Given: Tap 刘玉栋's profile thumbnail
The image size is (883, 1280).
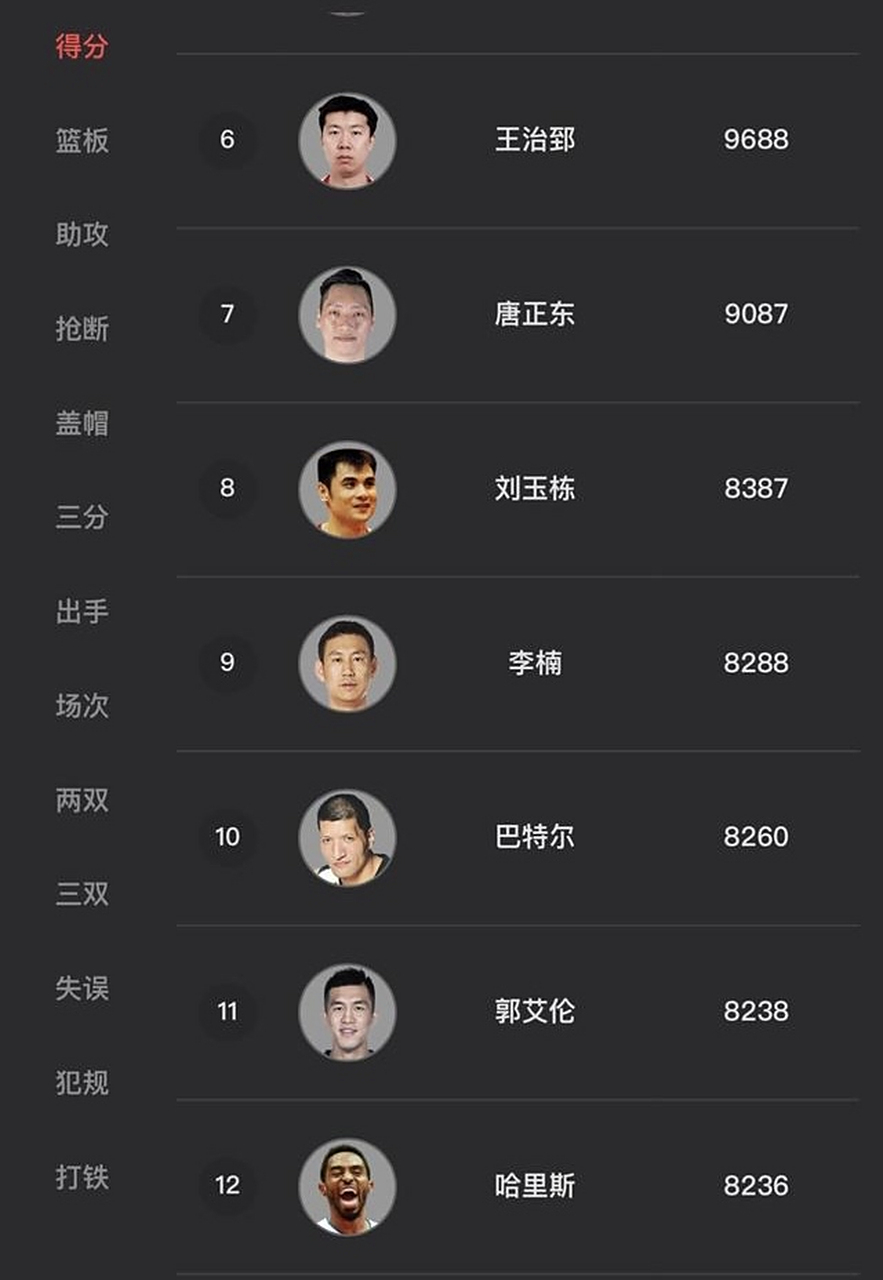Looking at the screenshot, I should pos(347,489).
